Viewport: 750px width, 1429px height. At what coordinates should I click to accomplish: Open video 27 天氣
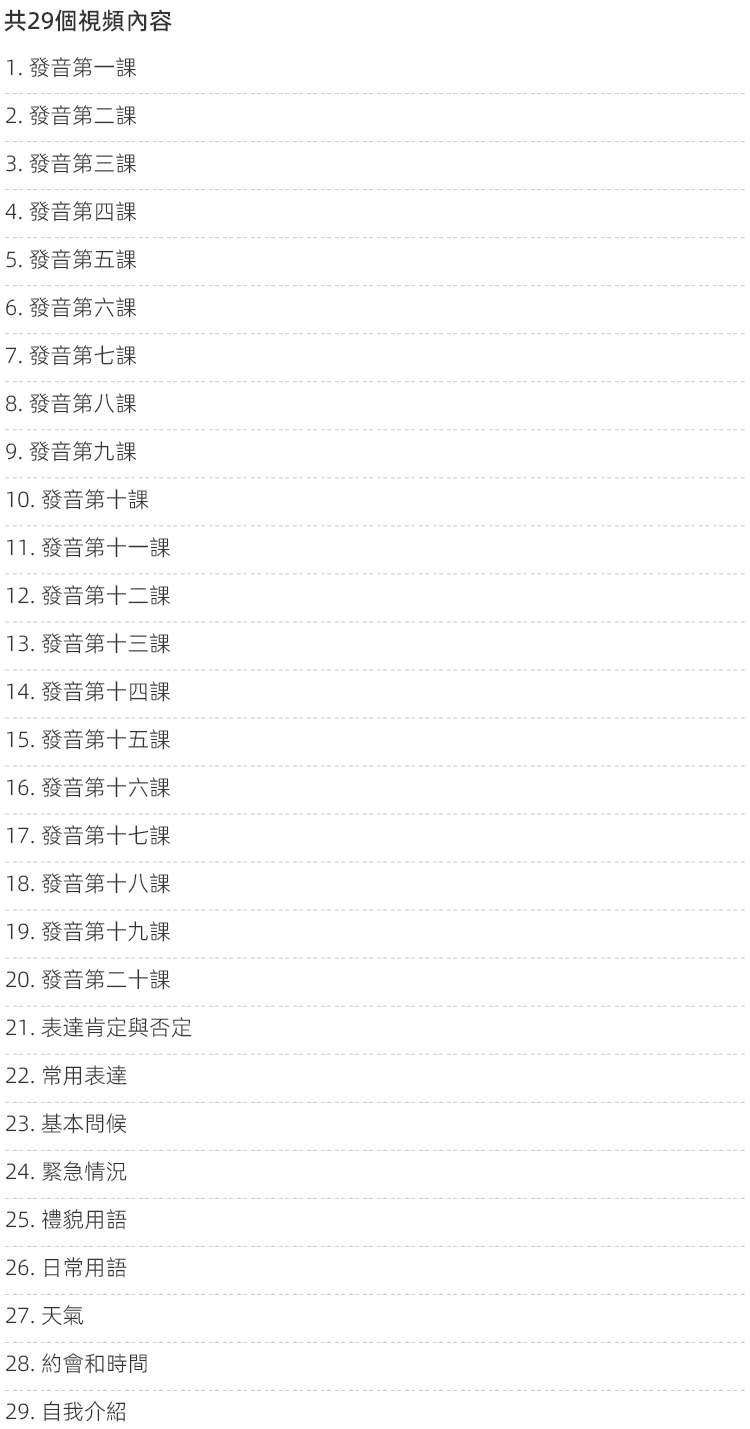(x=45, y=1317)
